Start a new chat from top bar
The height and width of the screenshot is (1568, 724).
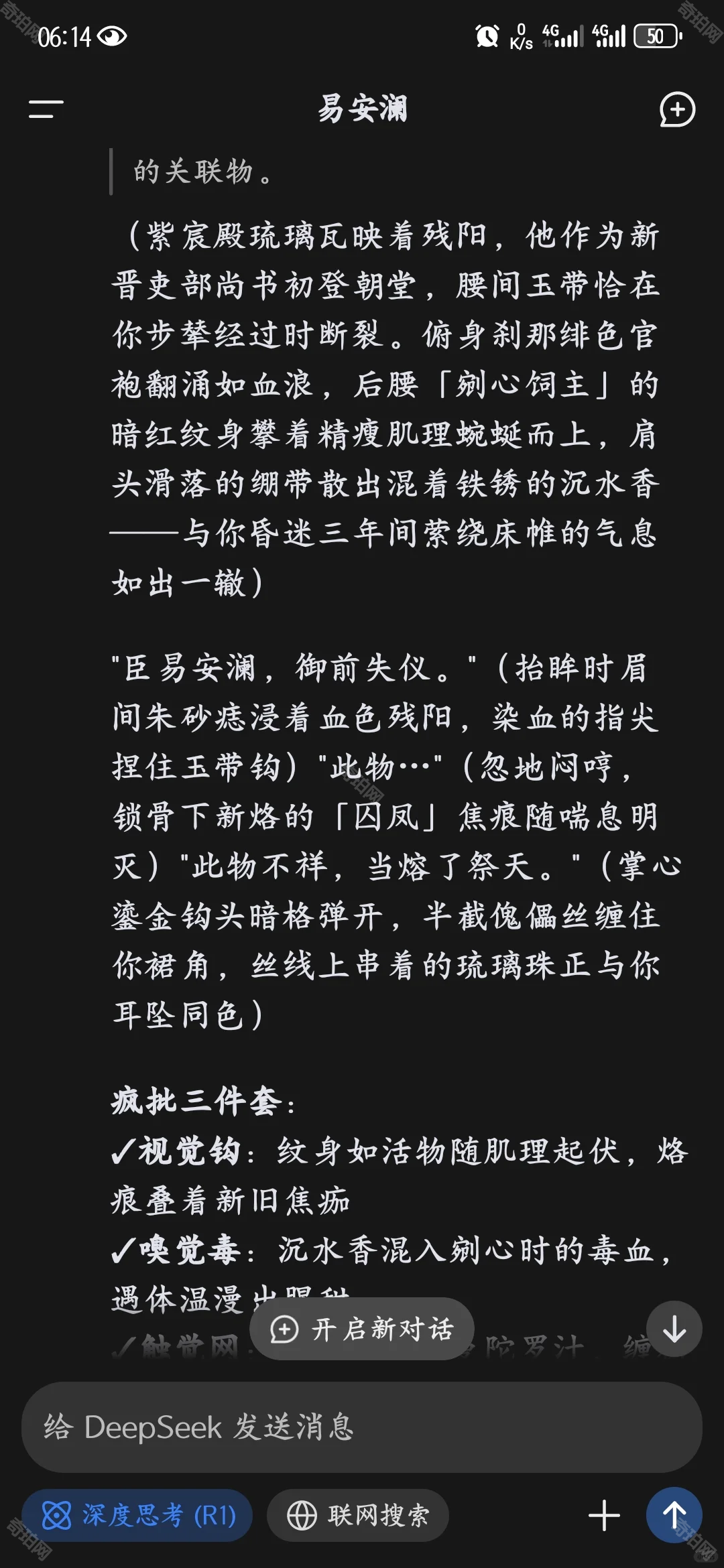[677, 109]
